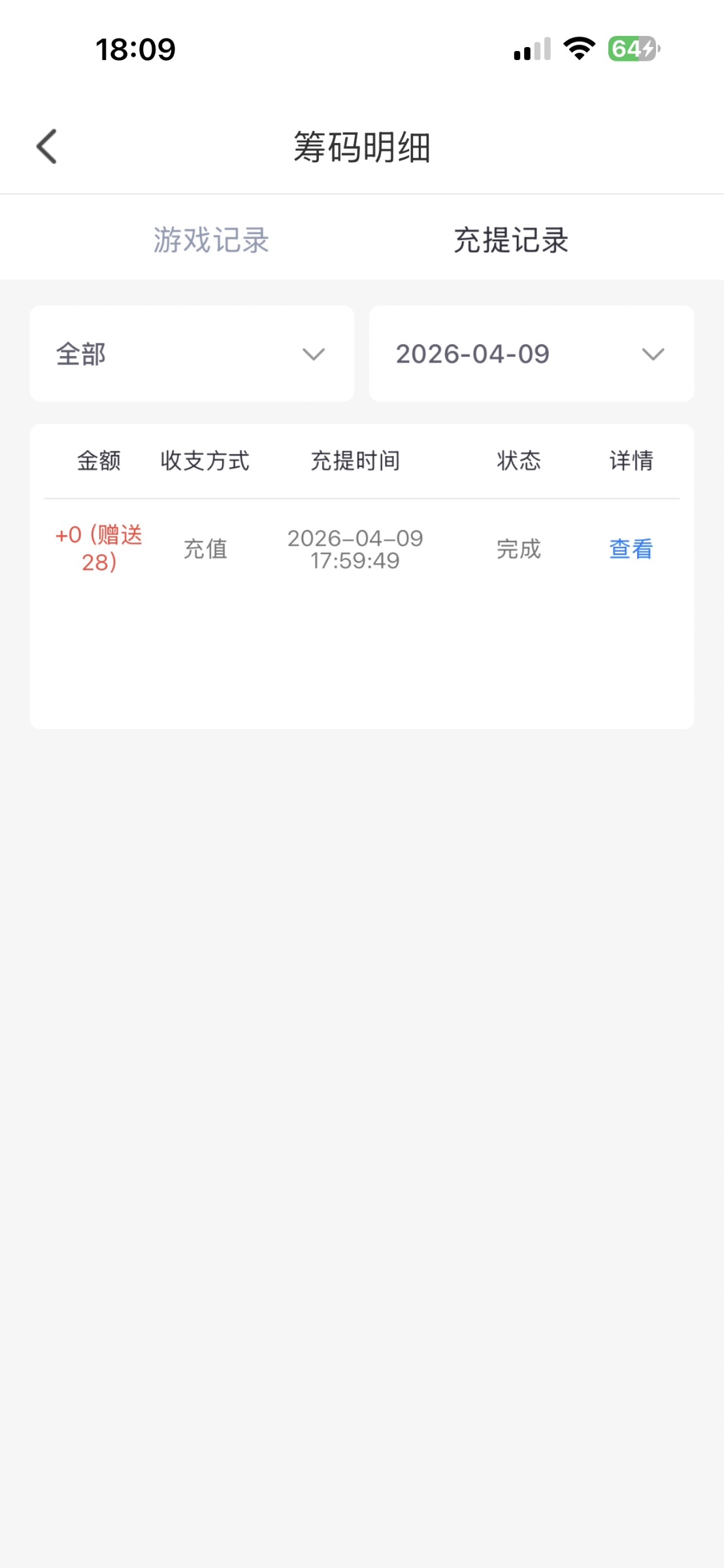Select the 详情 column header
The image size is (724, 1568).
coord(630,461)
